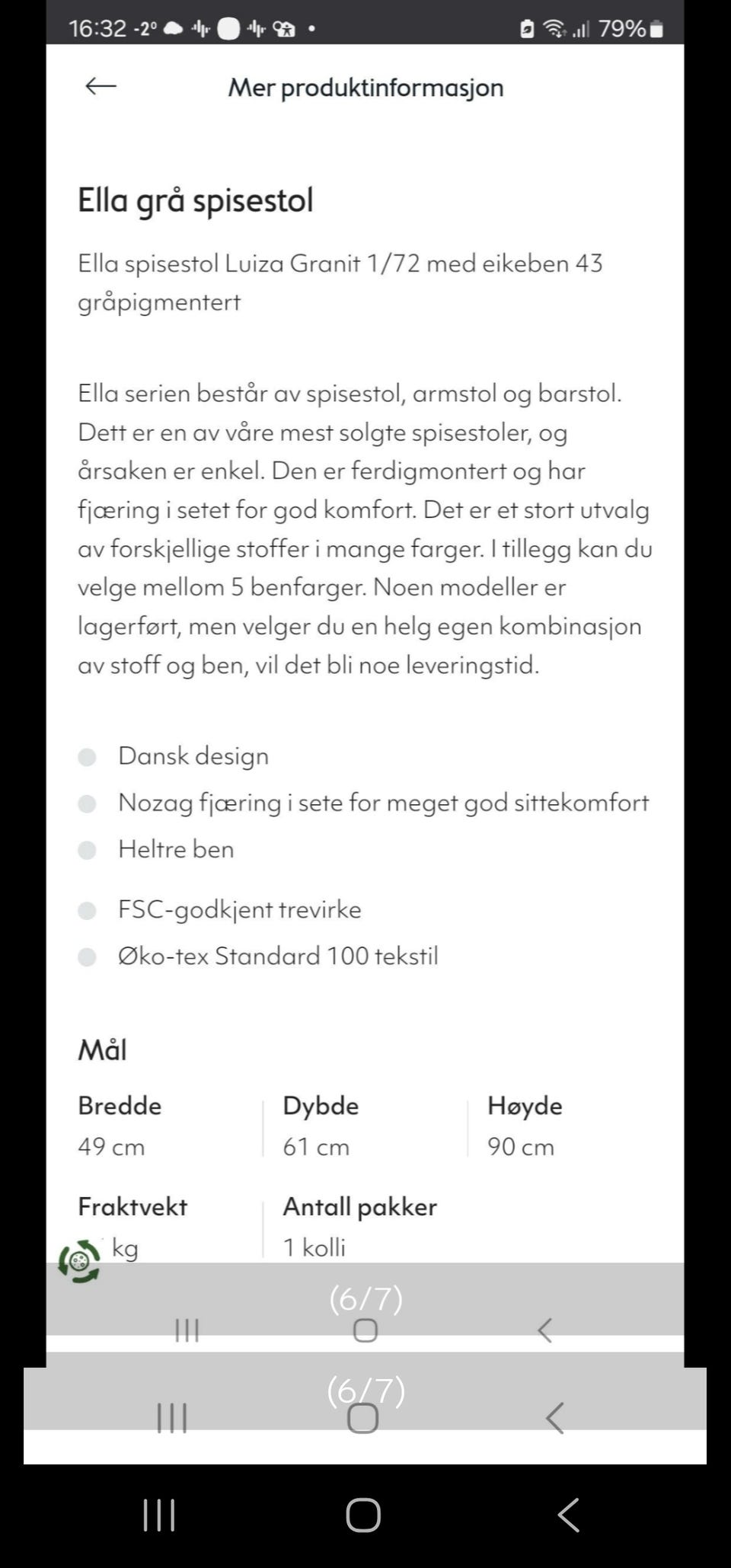Tap the bullet beside Dansk design
This screenshot has width=731, height=1568.
click(x=88, y=756)
